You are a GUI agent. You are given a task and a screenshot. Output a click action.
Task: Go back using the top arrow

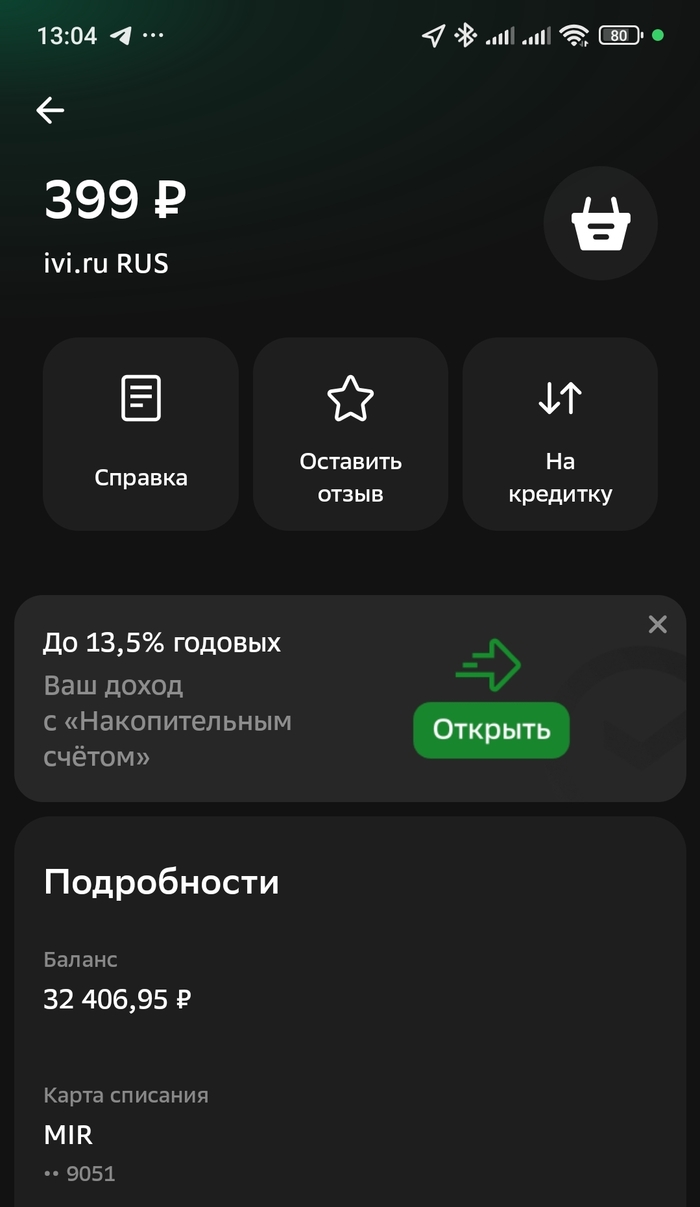pos(50,111)
